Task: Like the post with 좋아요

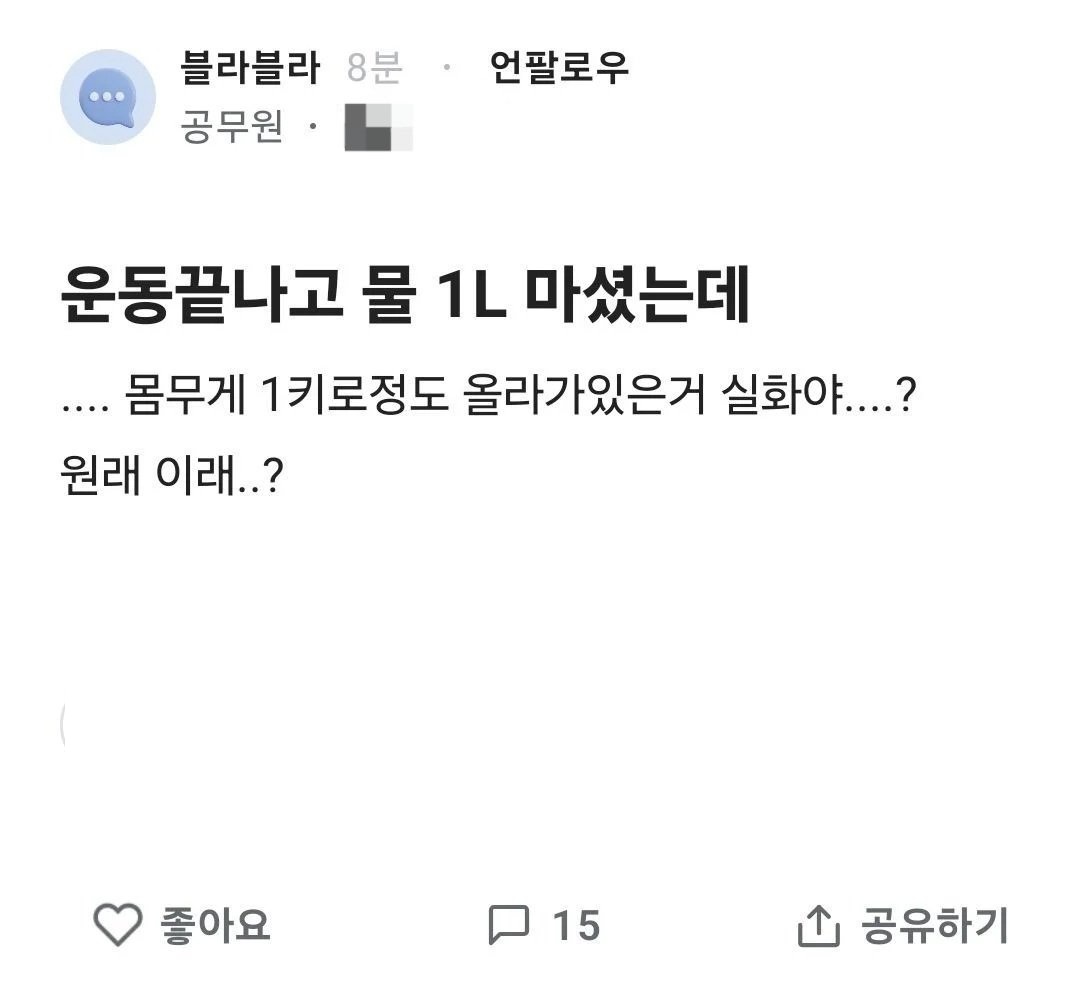Action: pyautogui.click(x=182, y=925)
